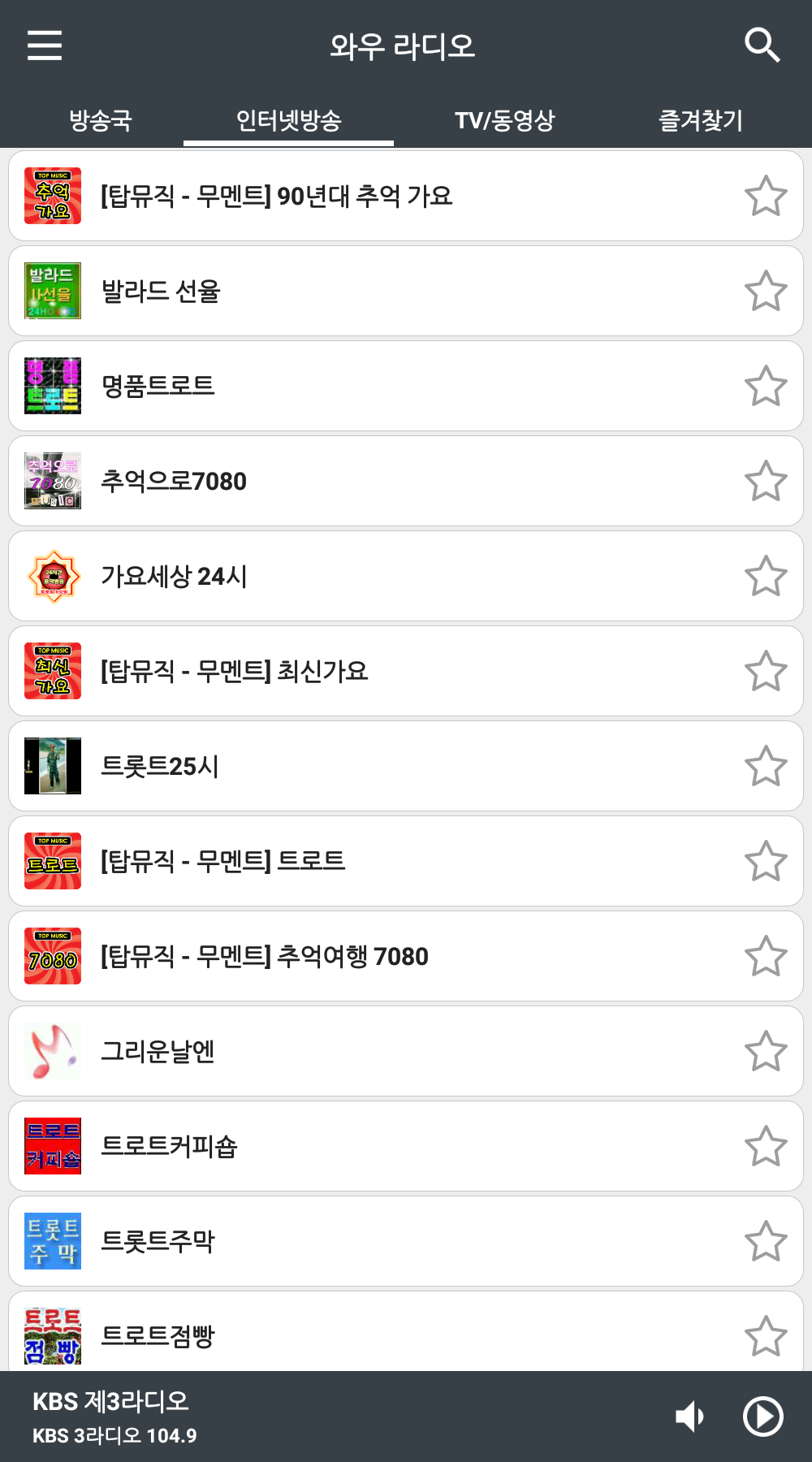Open the search function

point(762,46)
